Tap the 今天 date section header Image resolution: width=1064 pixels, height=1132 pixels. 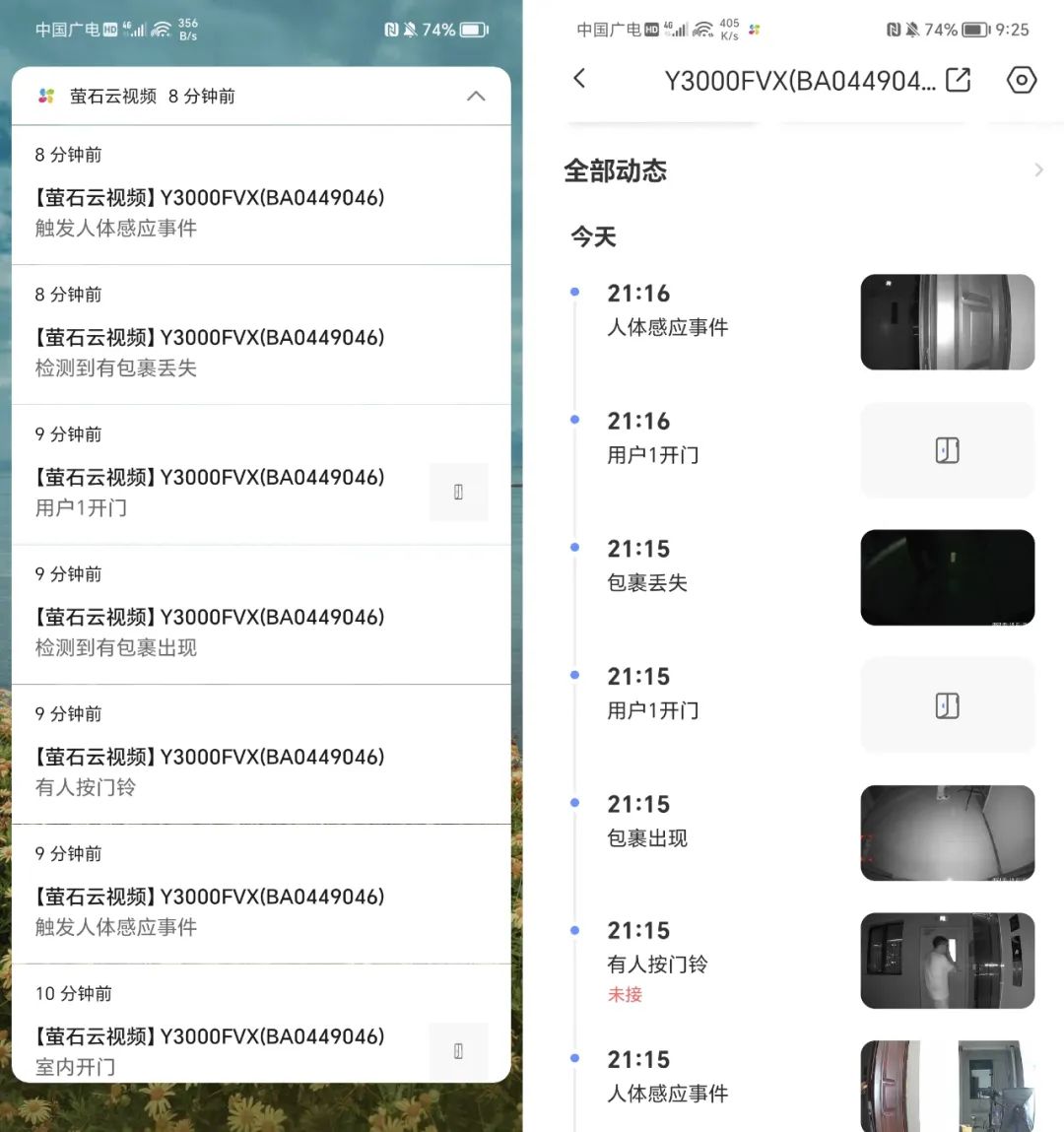click(x=593, y=235)
